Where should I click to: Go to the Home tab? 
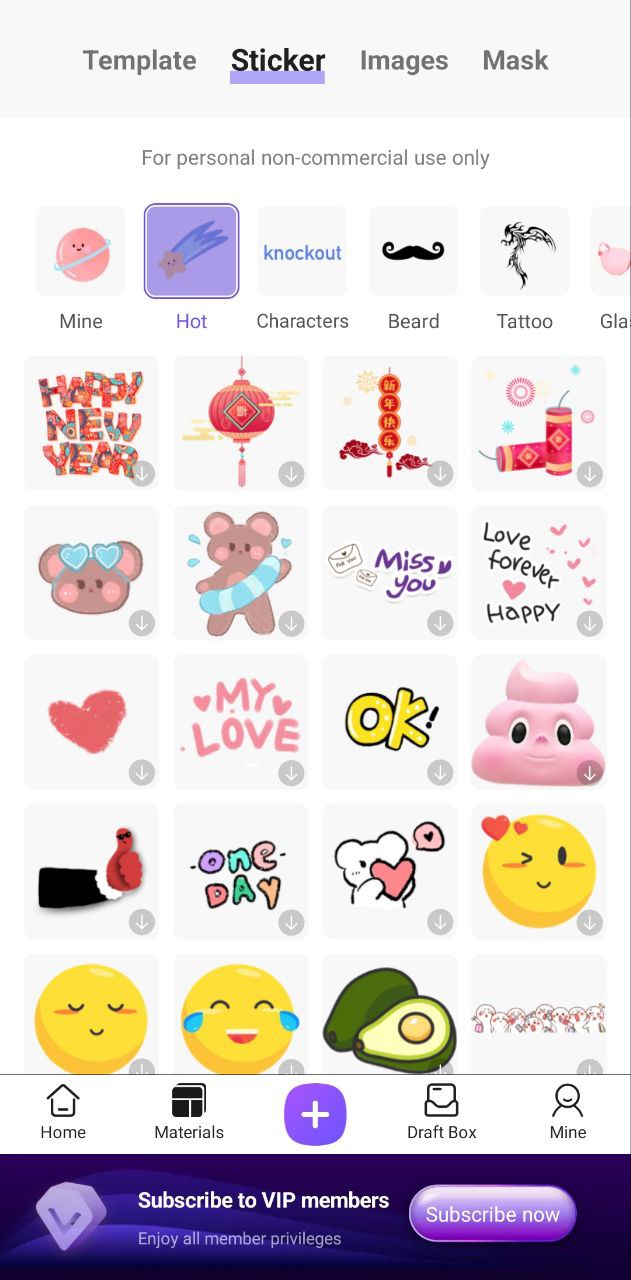click(63, 1112)
